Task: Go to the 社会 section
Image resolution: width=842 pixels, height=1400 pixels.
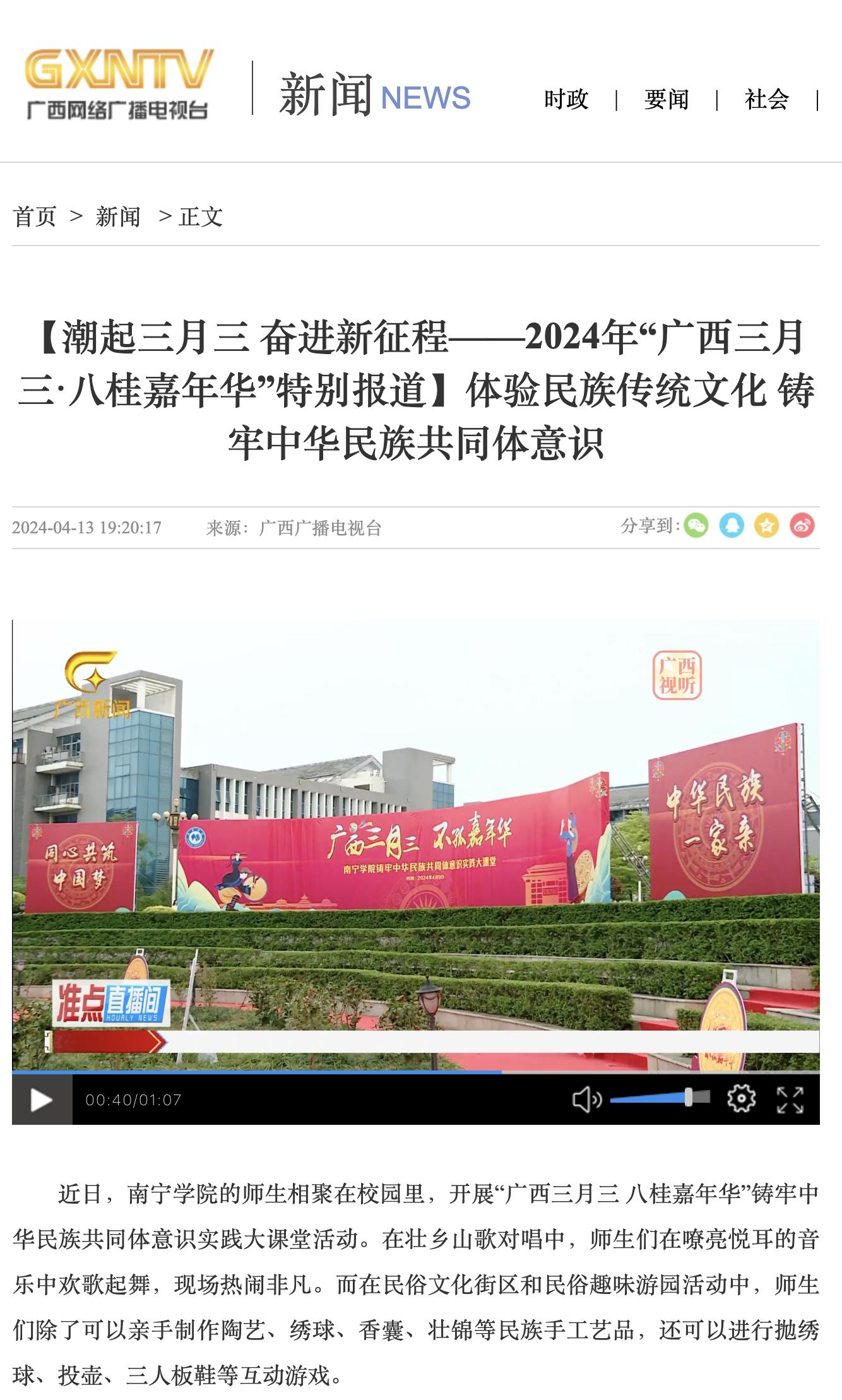Action: coord(766,99)
